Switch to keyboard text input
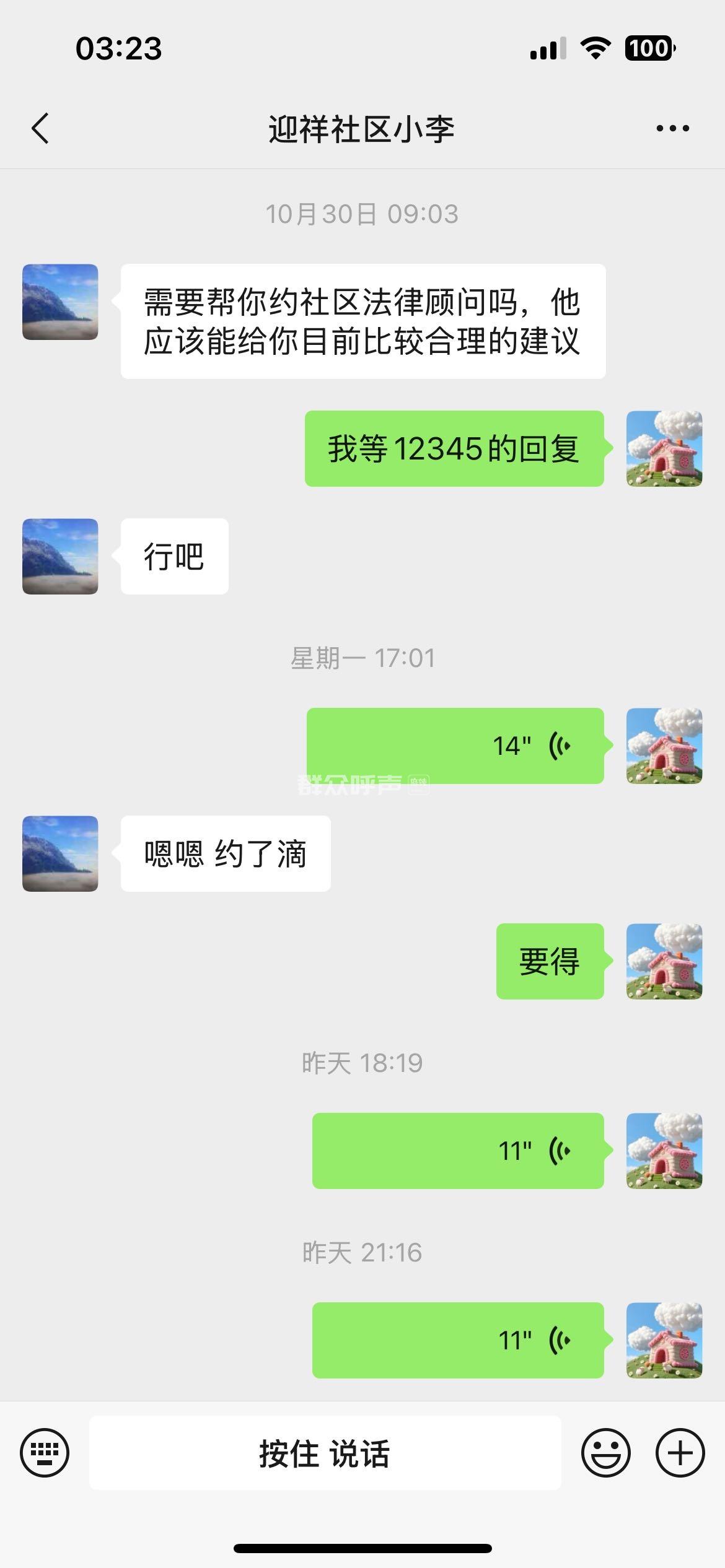 point(45,1452)
